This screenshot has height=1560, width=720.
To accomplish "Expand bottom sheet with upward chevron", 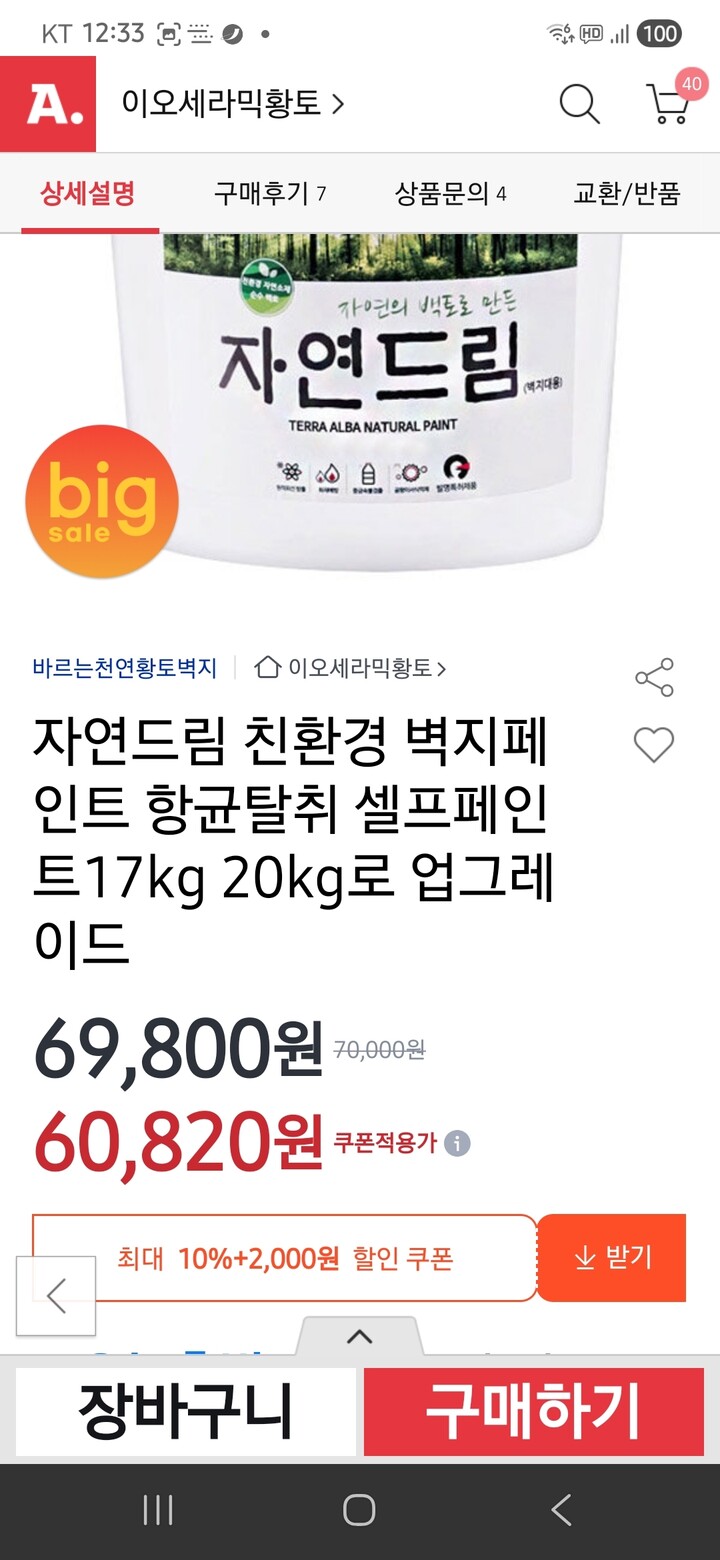I will click(360, 1337).
